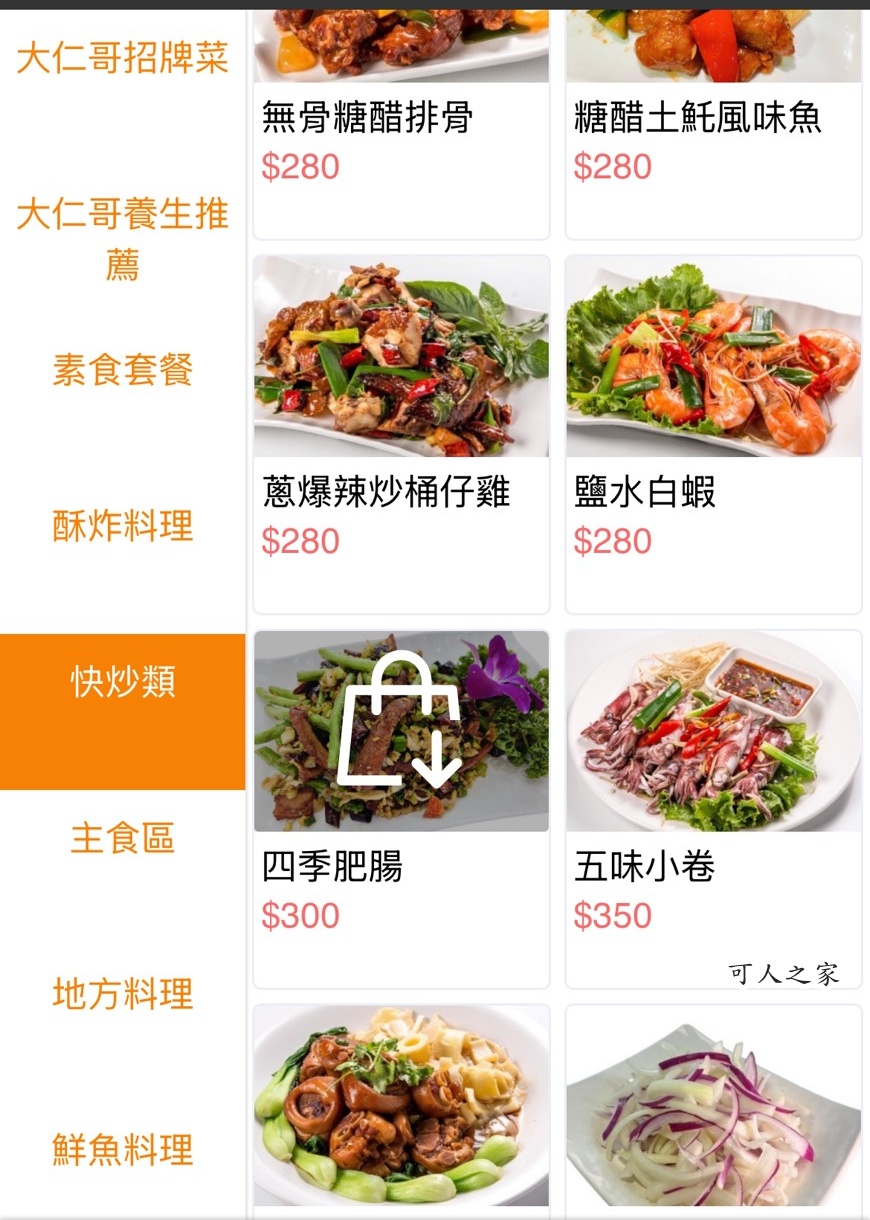Click the 五味小卷 squid dish photo

pyautogui.click(x=714, y=730)
